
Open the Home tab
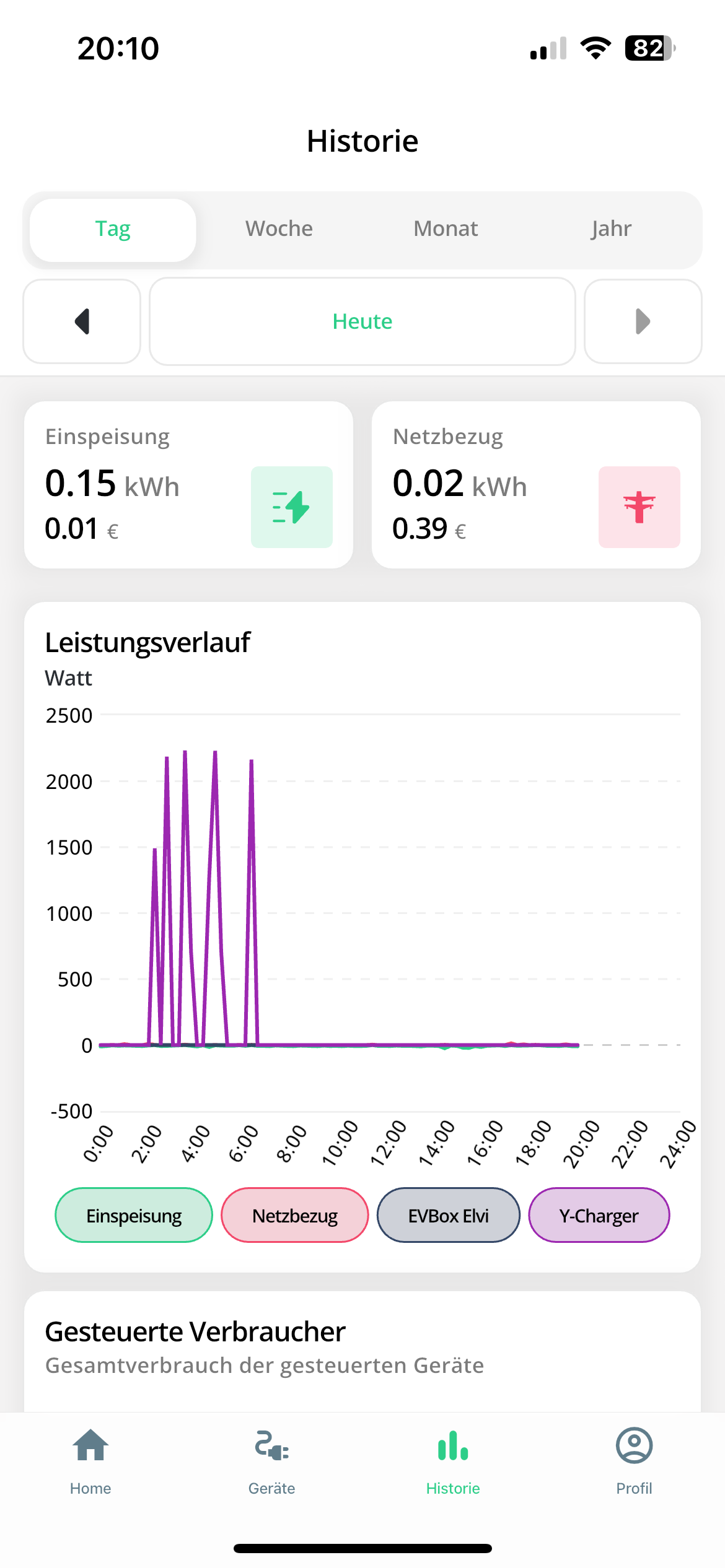pyautogui.click(x=90, y=1461)
